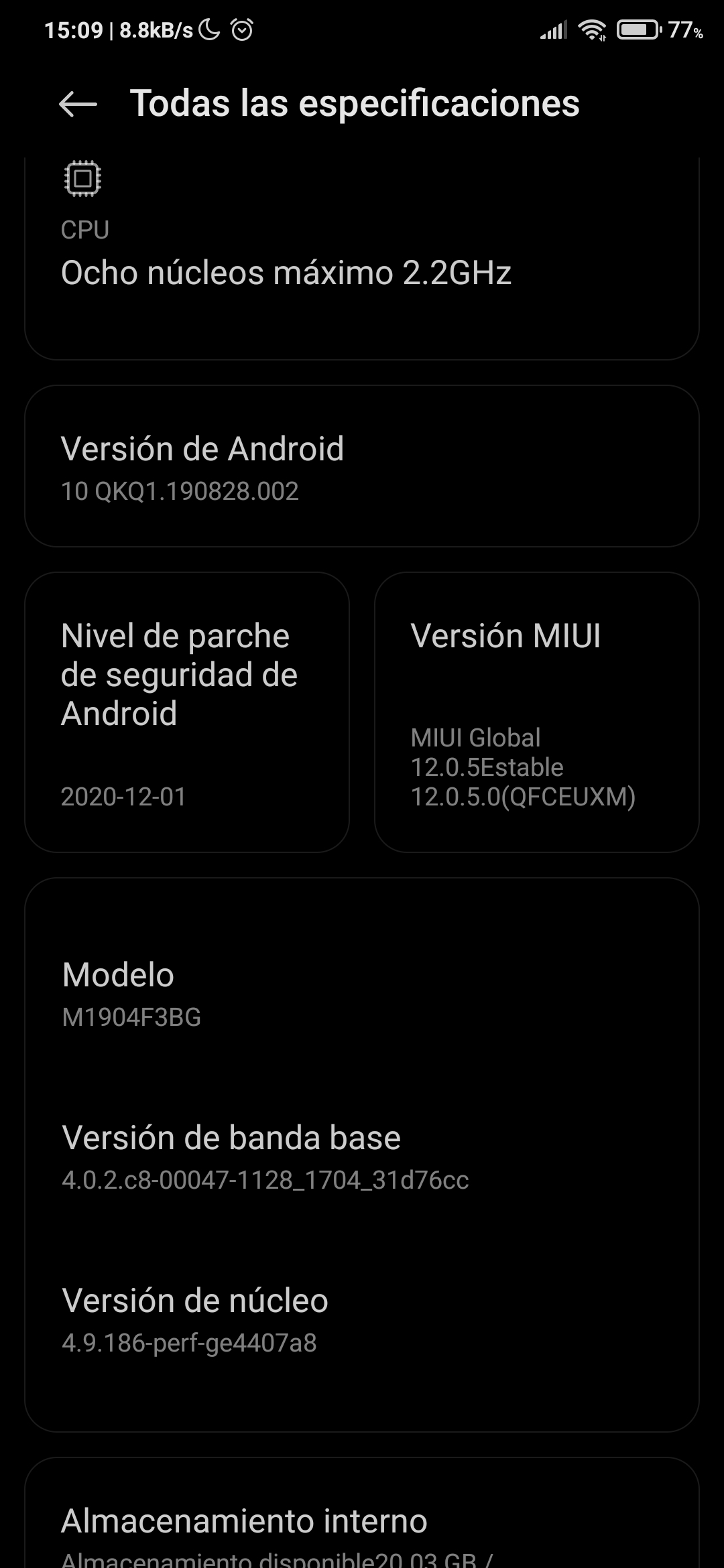
Task: Click the Do Not Disturb moon icon
Action: click(208, 28)
